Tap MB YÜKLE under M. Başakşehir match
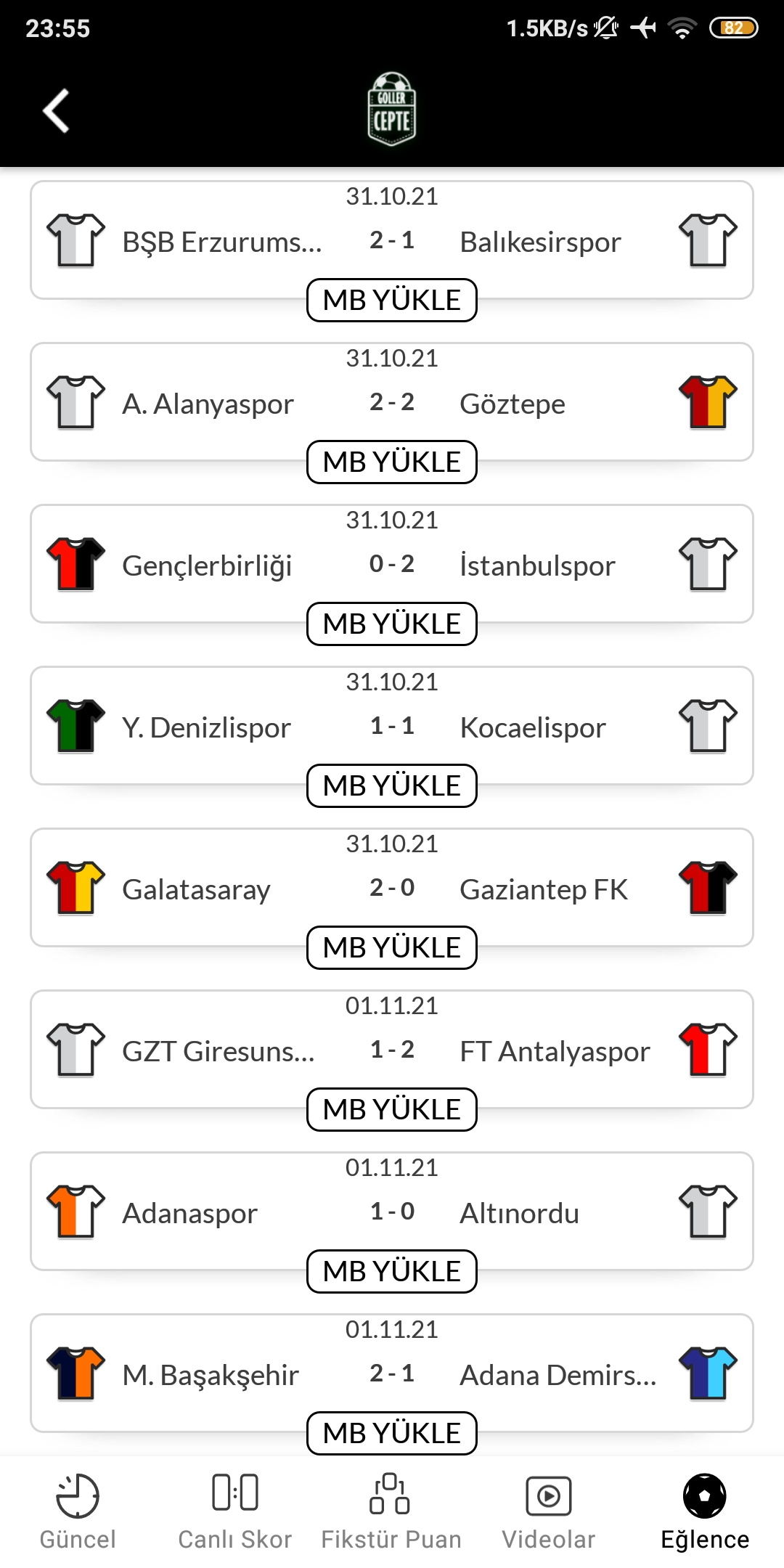Screen dimensions: 784x1568 click(392, 1433)
